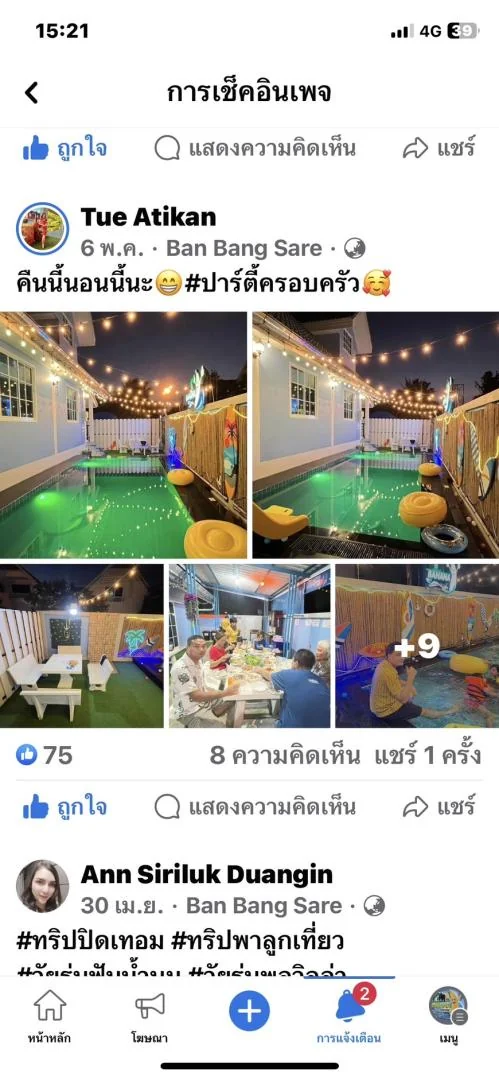Go back from การเช็คอินเพจ
The height and width of the screenshot is (1080, 499).
[x=31, y=92]
